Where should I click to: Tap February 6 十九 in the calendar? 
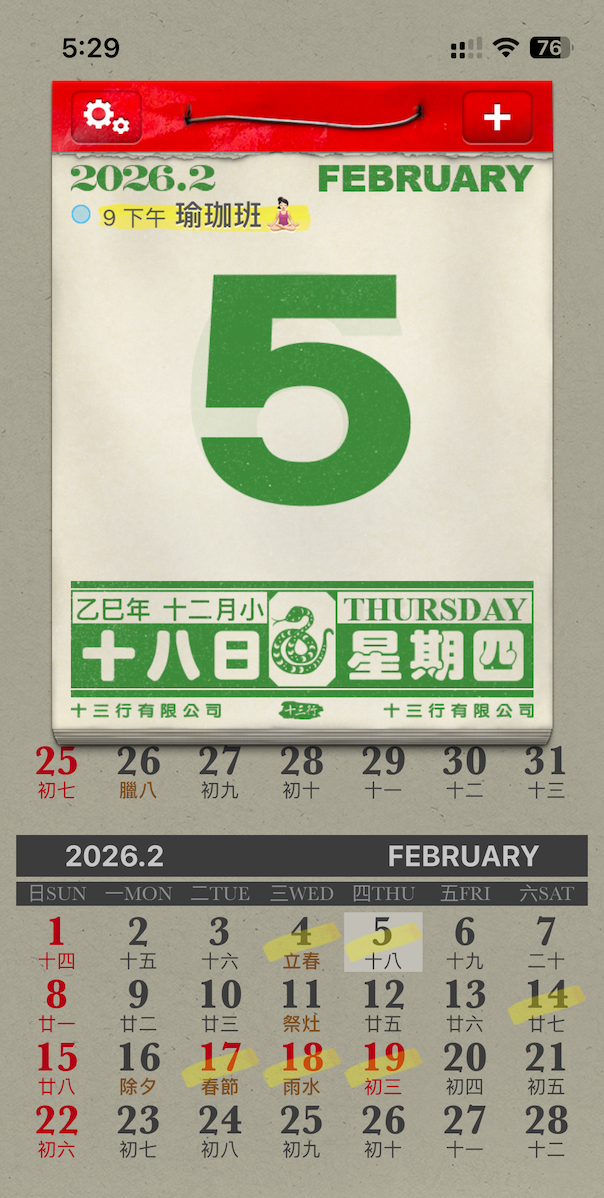click(465, 943)
